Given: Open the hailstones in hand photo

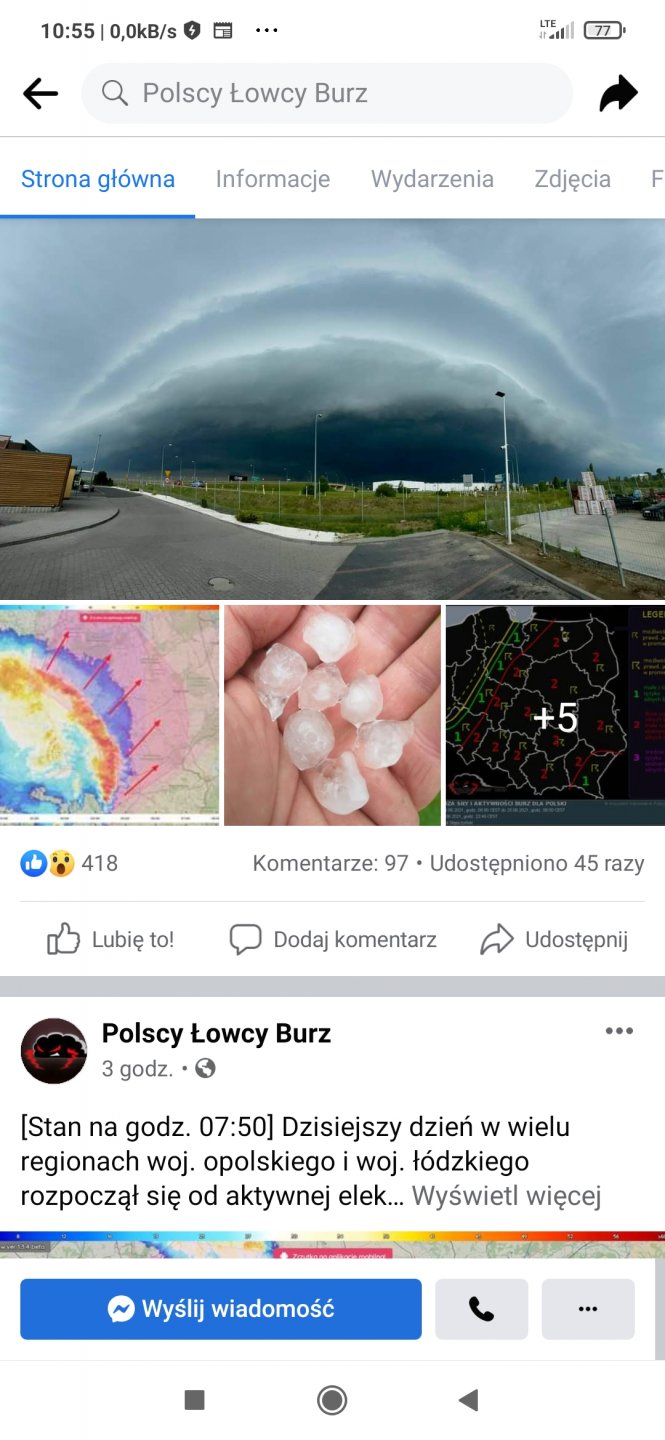Looking at the screenshot, I should [x=332, y=715].
